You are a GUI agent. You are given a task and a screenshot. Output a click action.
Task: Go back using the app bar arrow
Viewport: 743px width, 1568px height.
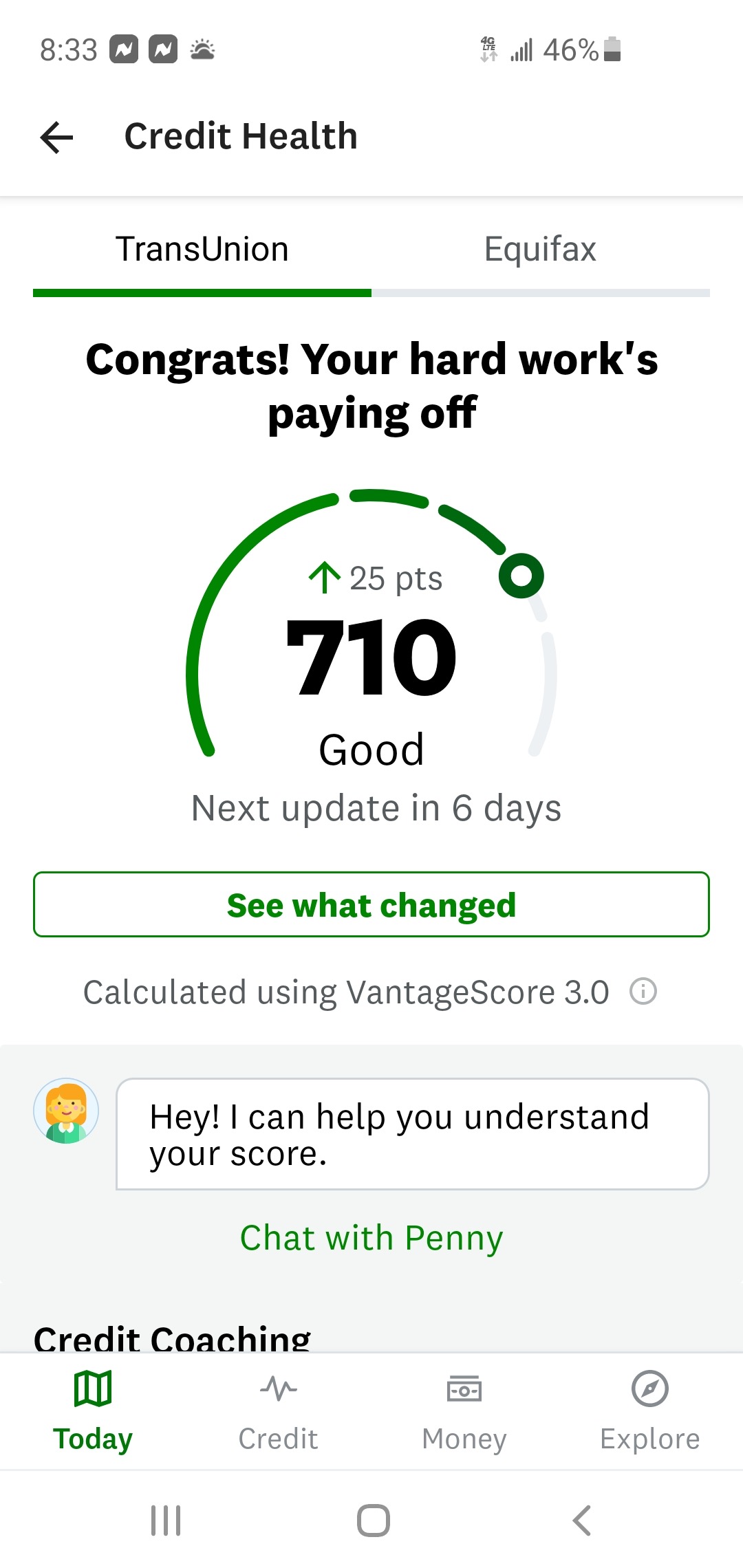click(x=57, y=137)
